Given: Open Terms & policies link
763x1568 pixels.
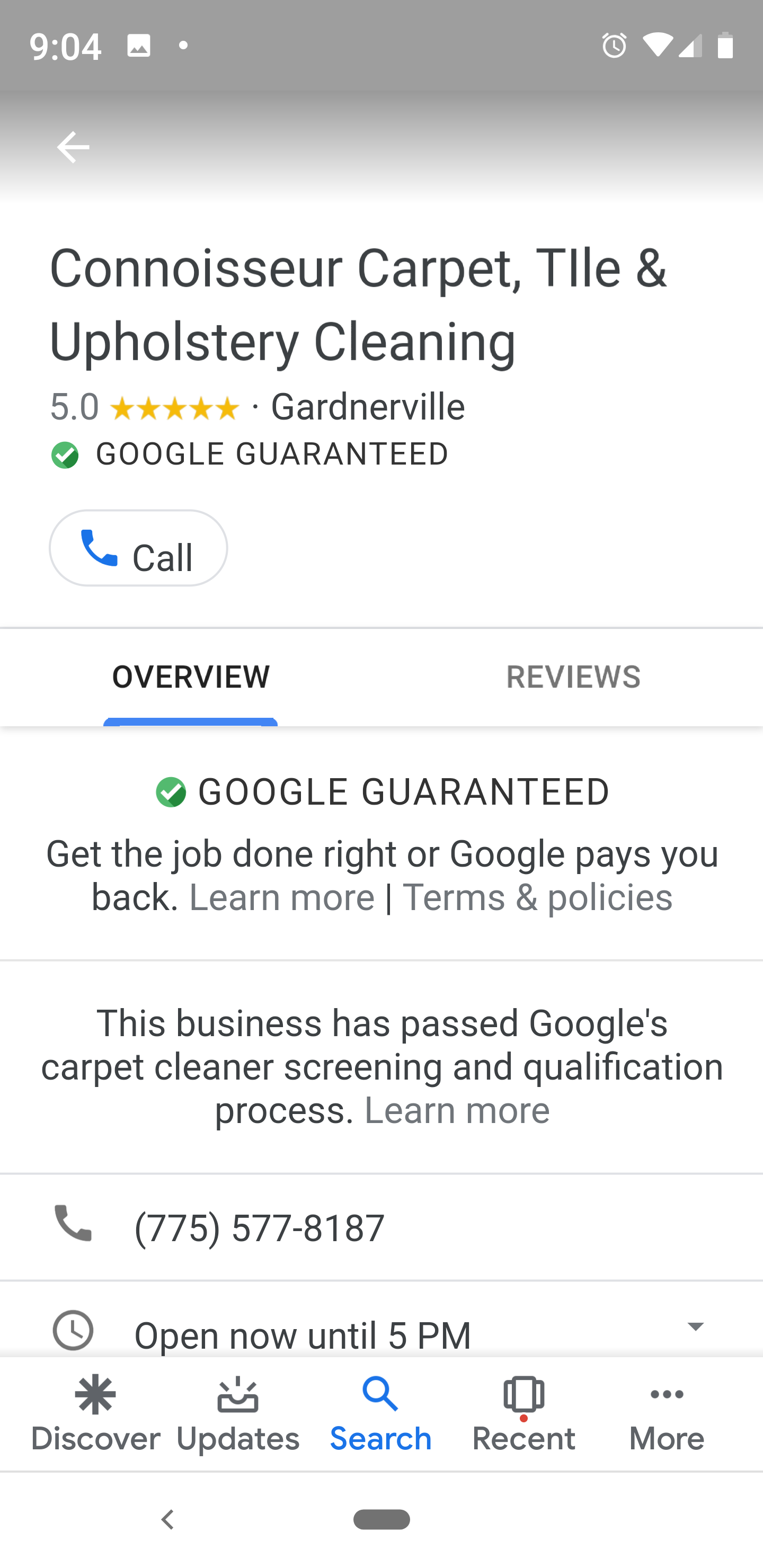Looking at the screenshot, I should pos(537,898).
